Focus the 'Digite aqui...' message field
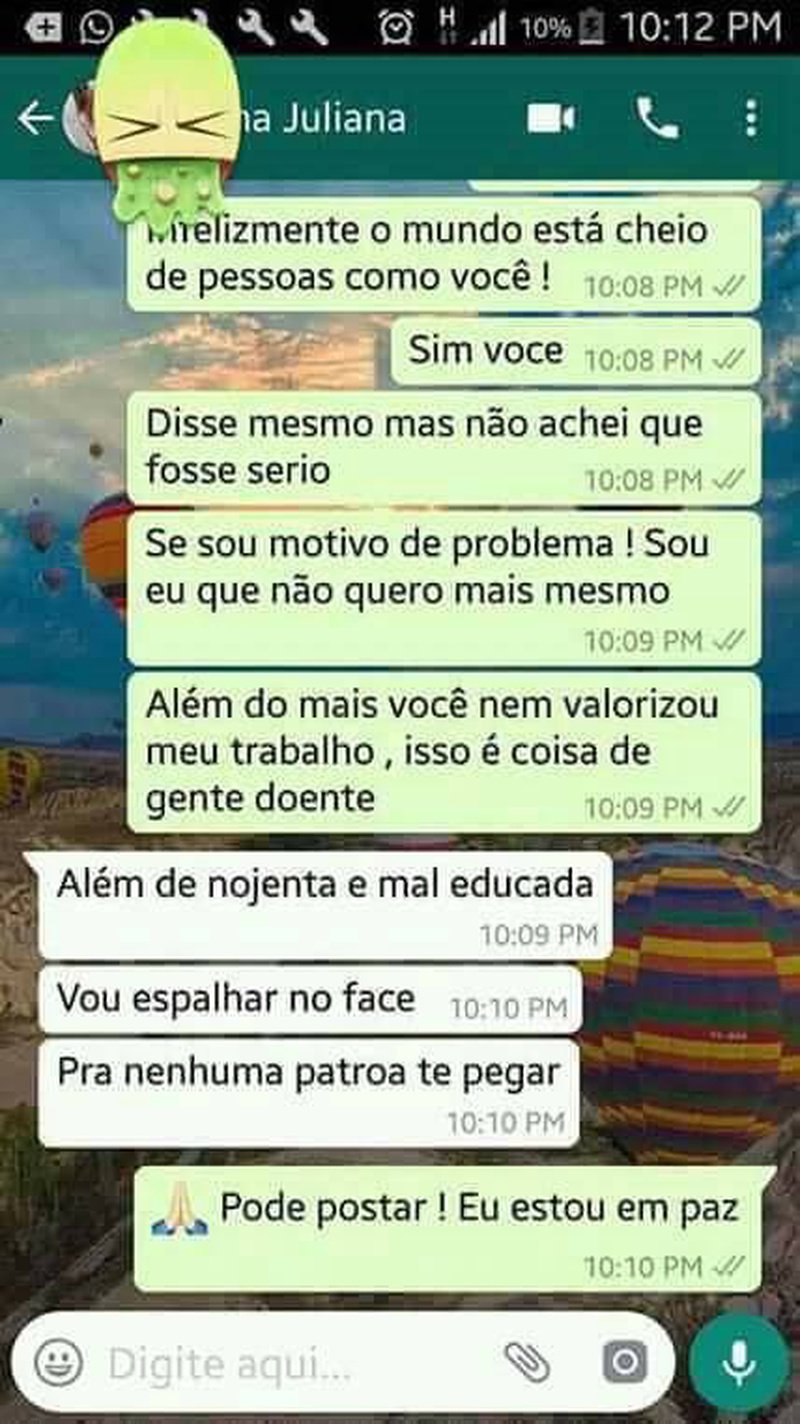The height and width of the screenshot is (1424, 800). 290,1363
